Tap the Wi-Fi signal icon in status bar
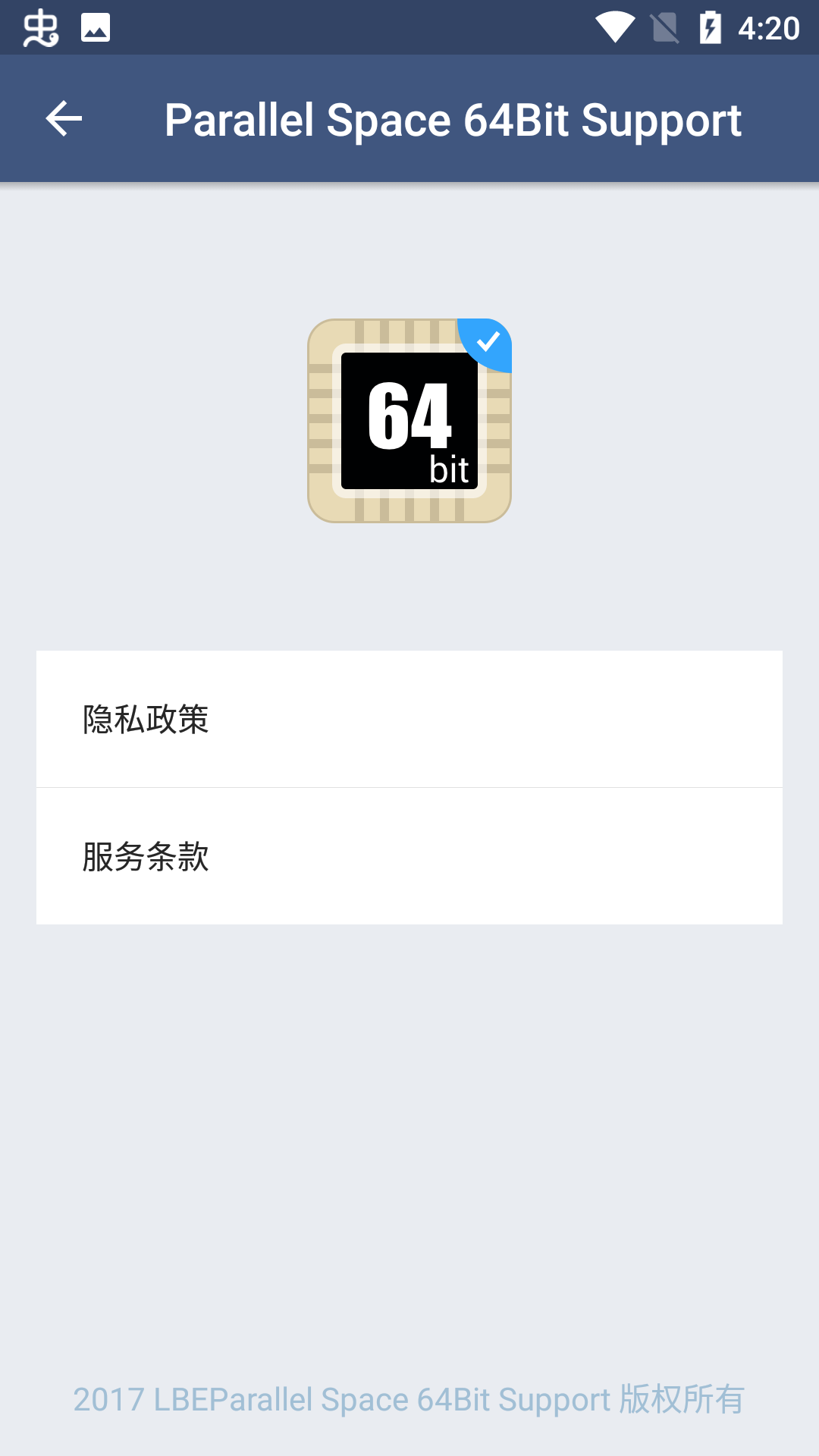This screenshot has width=819, height=1456. tap(616, 27)
